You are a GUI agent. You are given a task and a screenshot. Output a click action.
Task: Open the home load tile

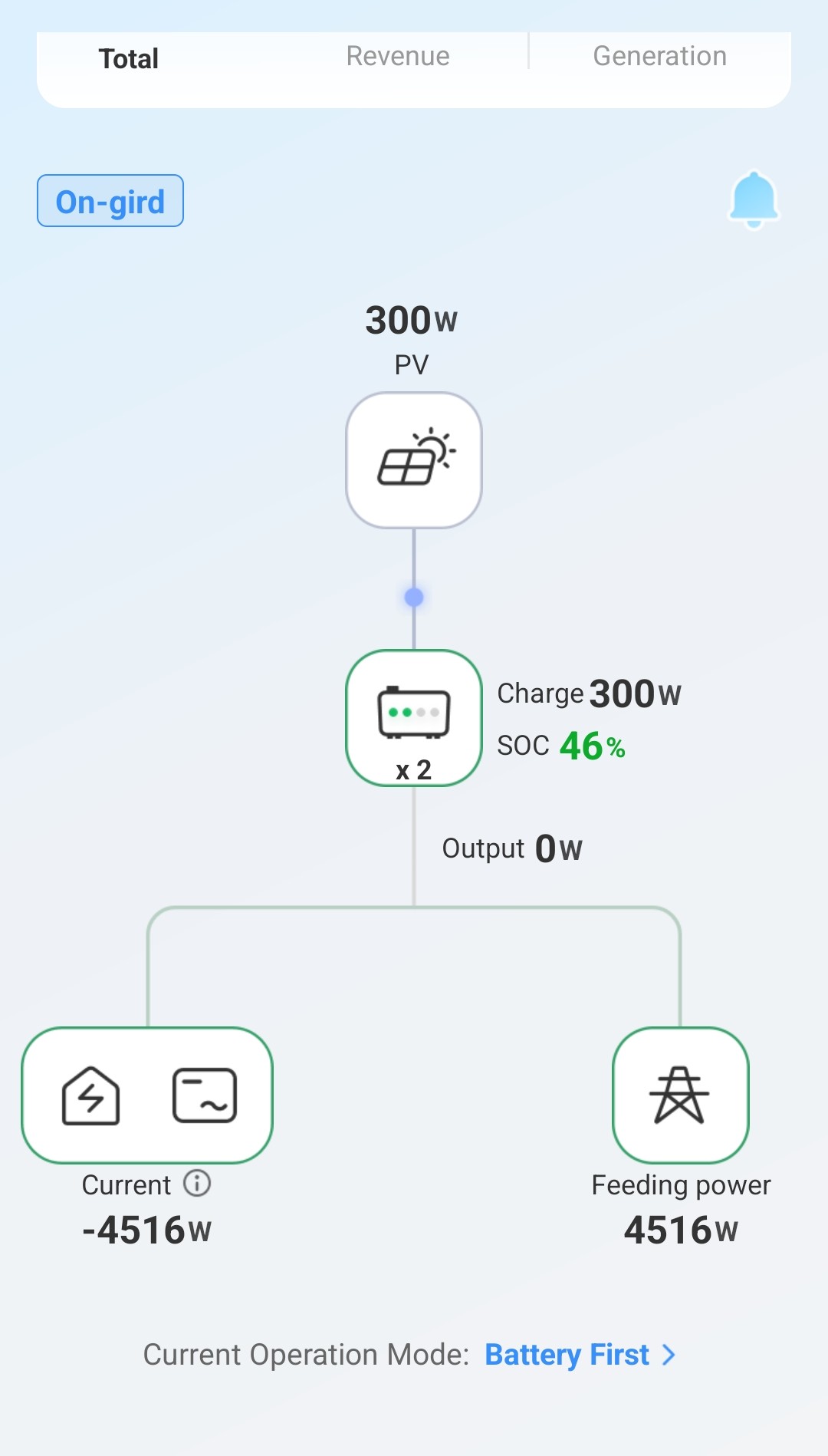[147, 1095]
